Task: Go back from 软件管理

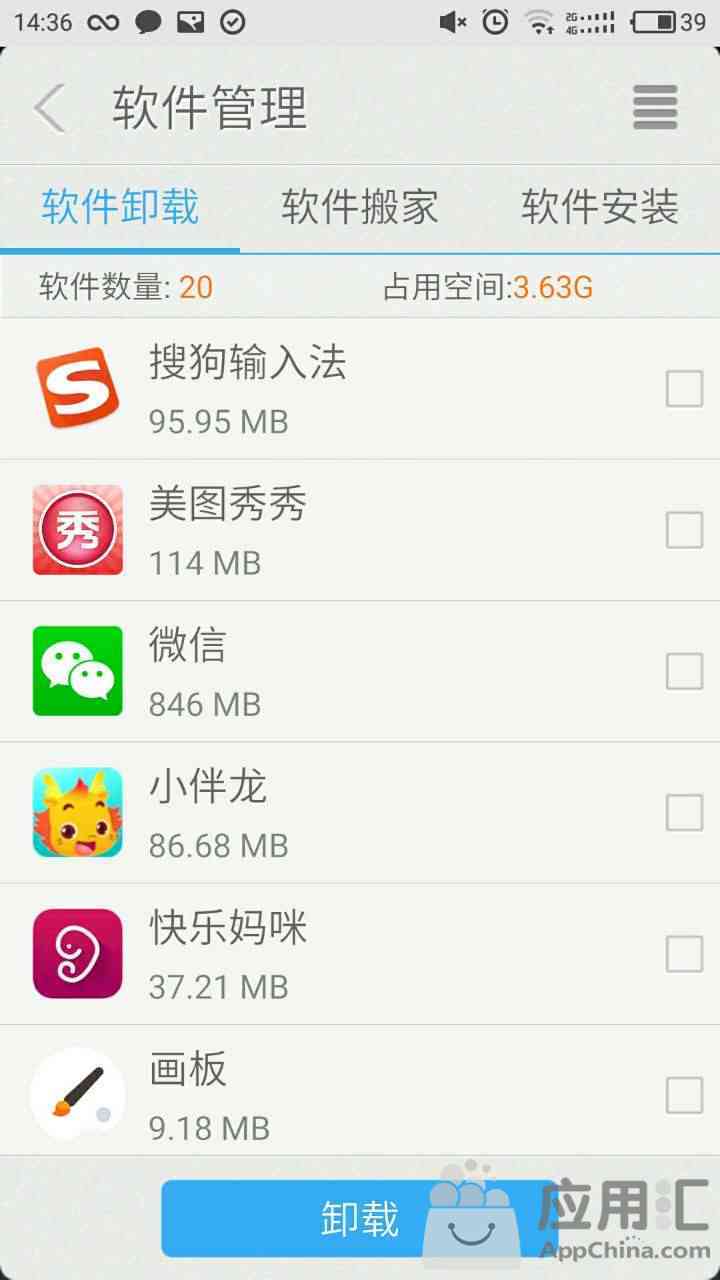Action: tap(48, 108)
